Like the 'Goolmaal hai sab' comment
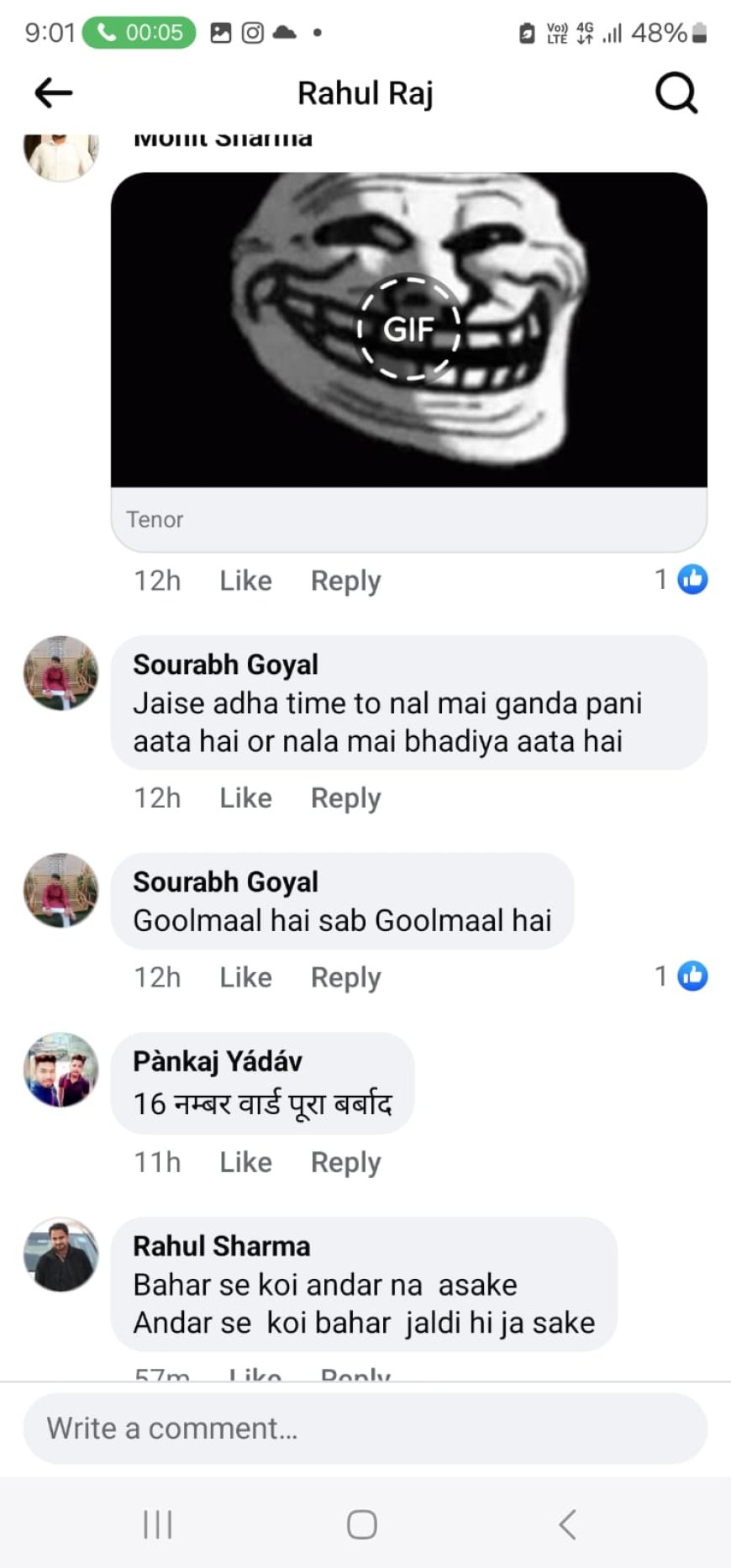 tap(245, 977)
